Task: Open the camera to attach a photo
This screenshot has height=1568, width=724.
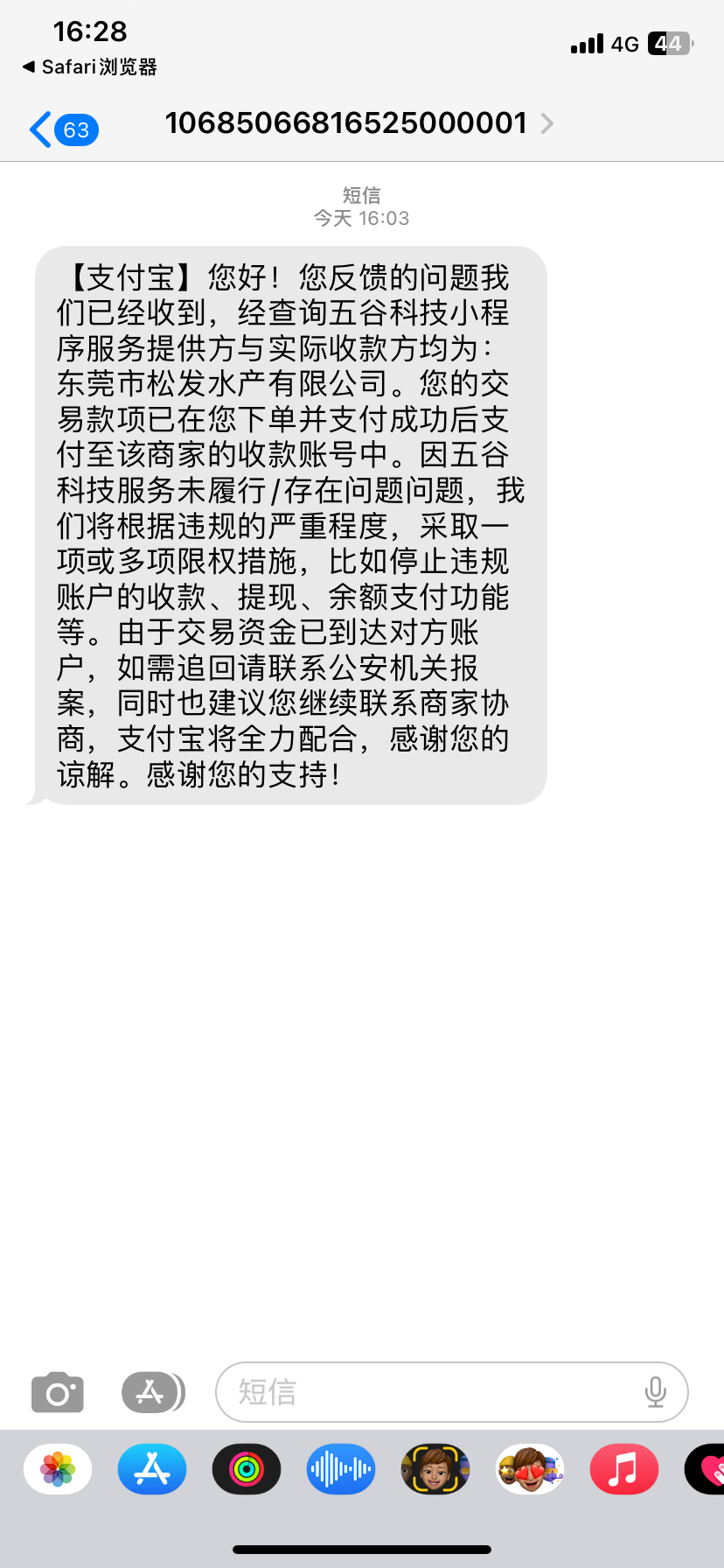Action: 58,1392
